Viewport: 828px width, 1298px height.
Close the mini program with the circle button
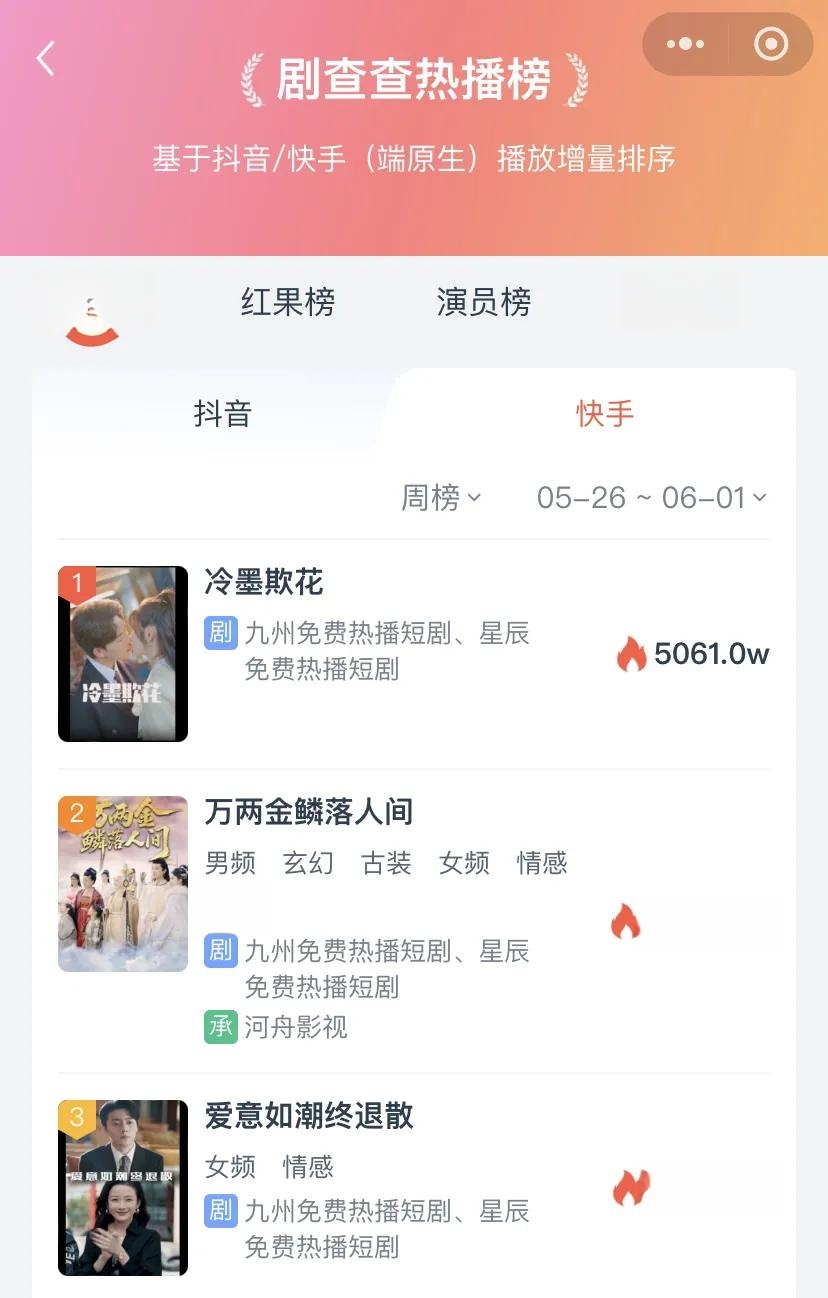(x=770, y=44)
